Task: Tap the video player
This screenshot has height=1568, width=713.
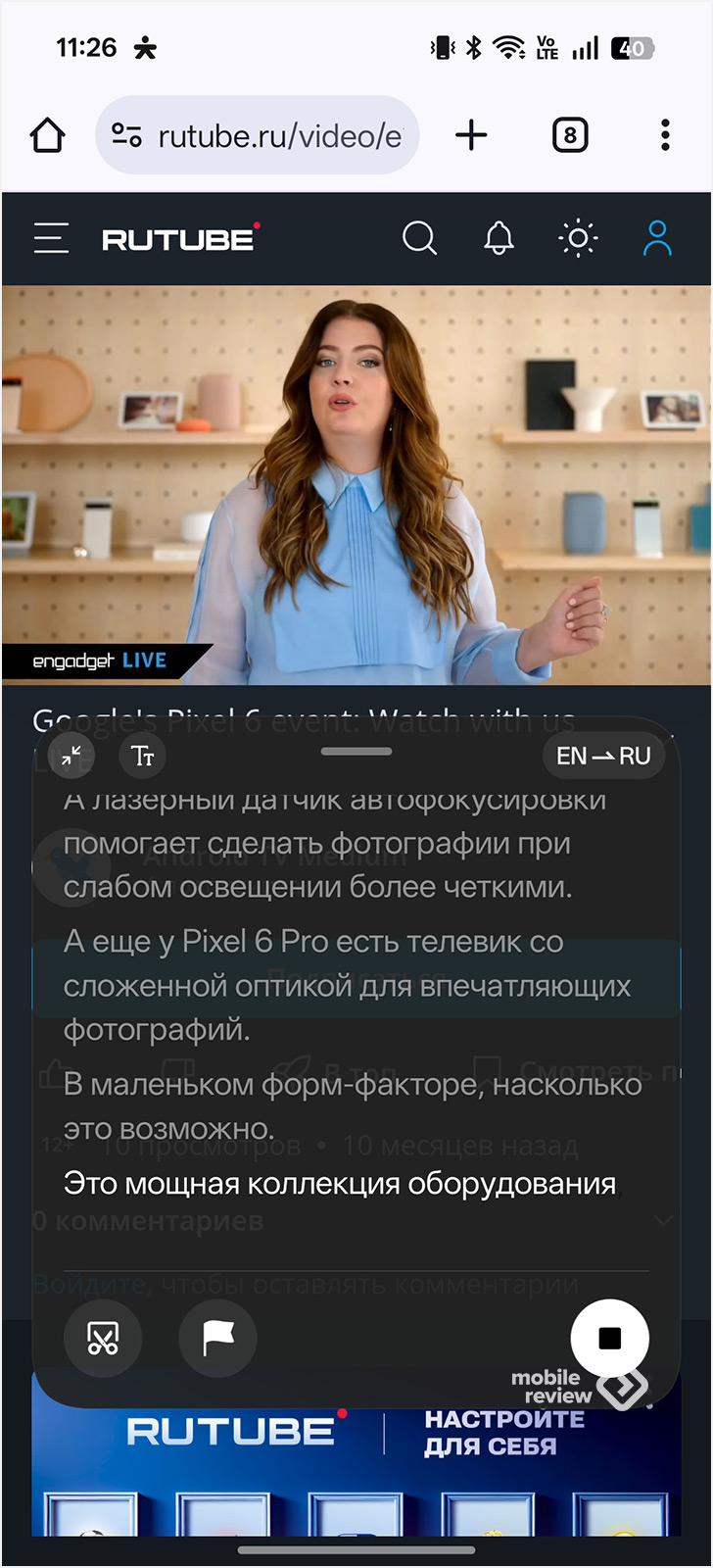Action: click(x=356, y=485)
